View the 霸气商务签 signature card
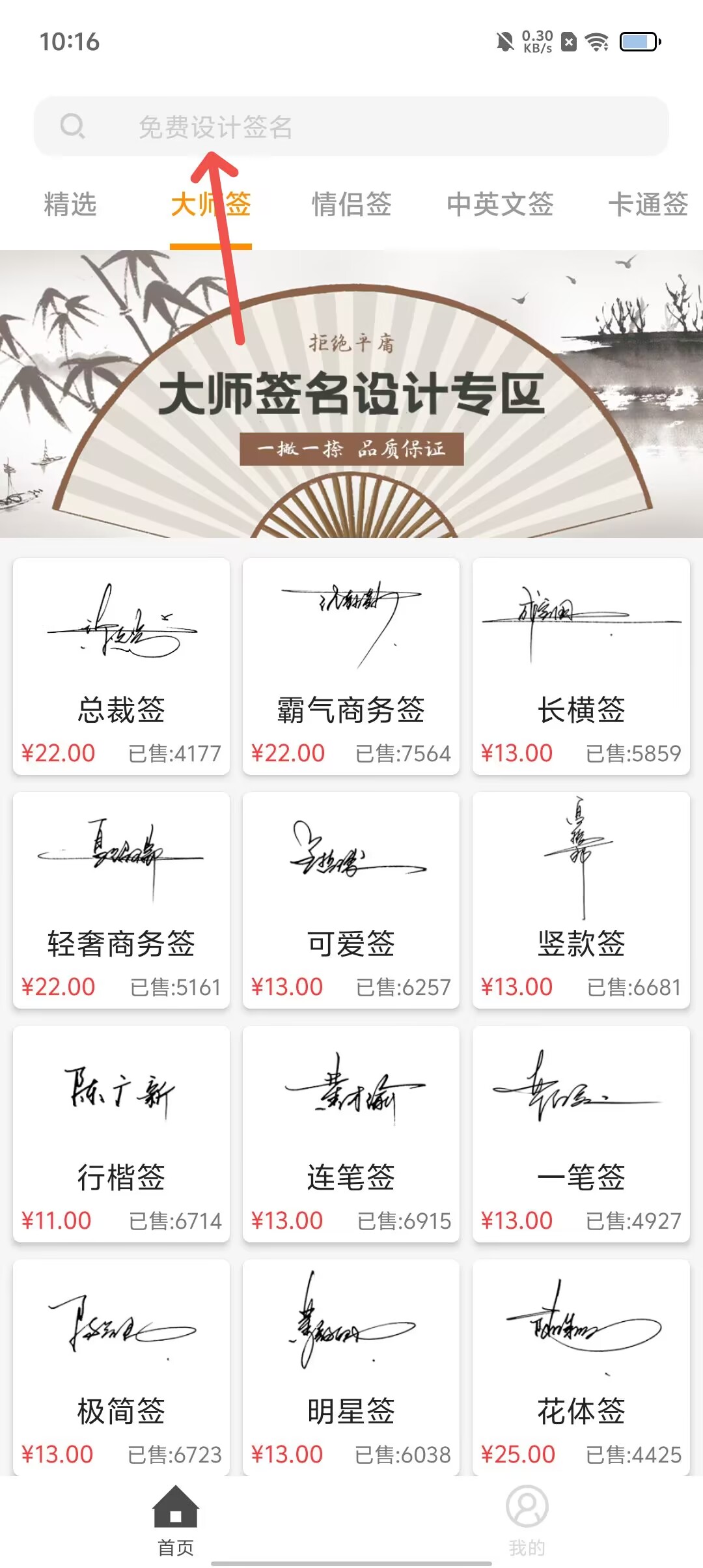The image size is (703, 1568). pos(351,665)
